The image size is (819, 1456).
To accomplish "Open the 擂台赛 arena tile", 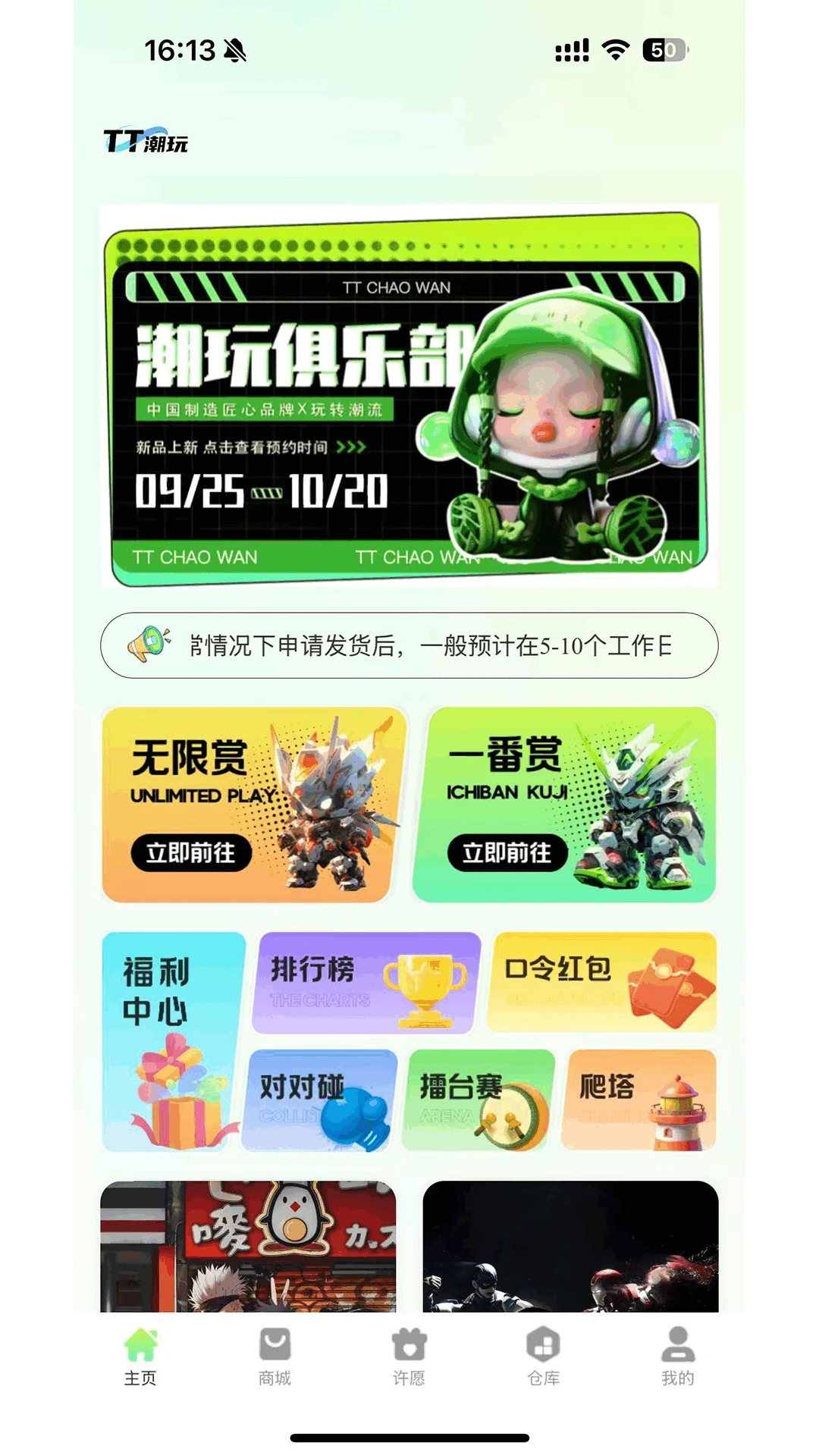I will click(479, 1100).
